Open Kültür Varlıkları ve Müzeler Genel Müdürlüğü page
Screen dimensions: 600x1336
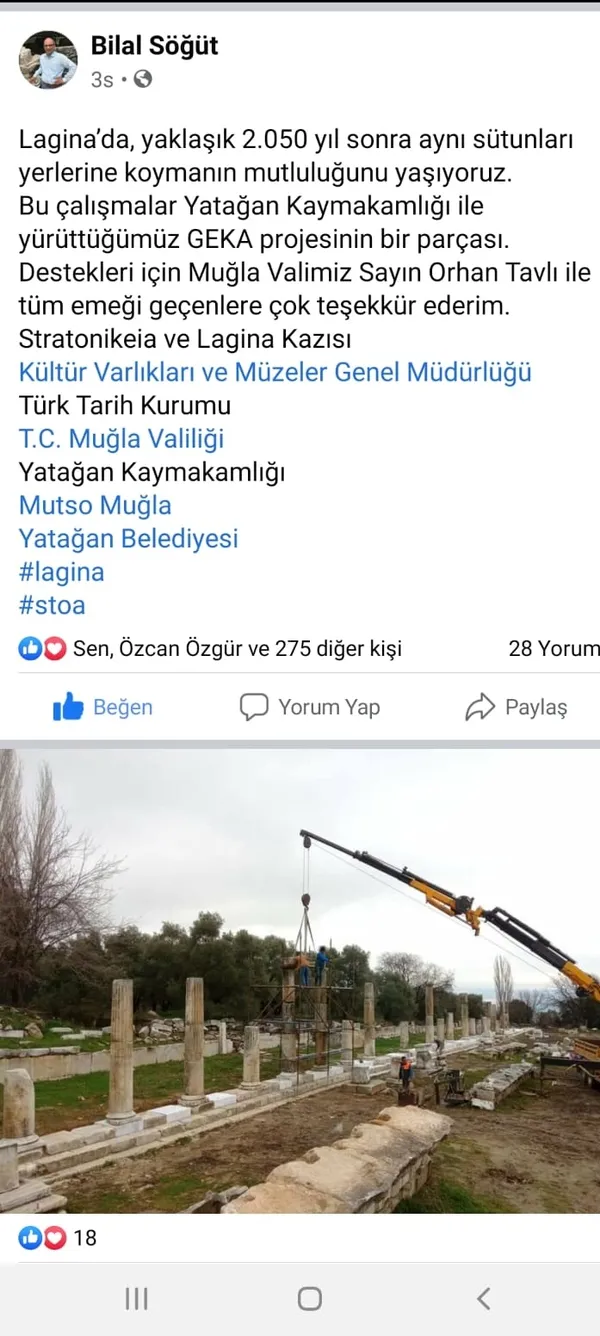click(275, 373)
